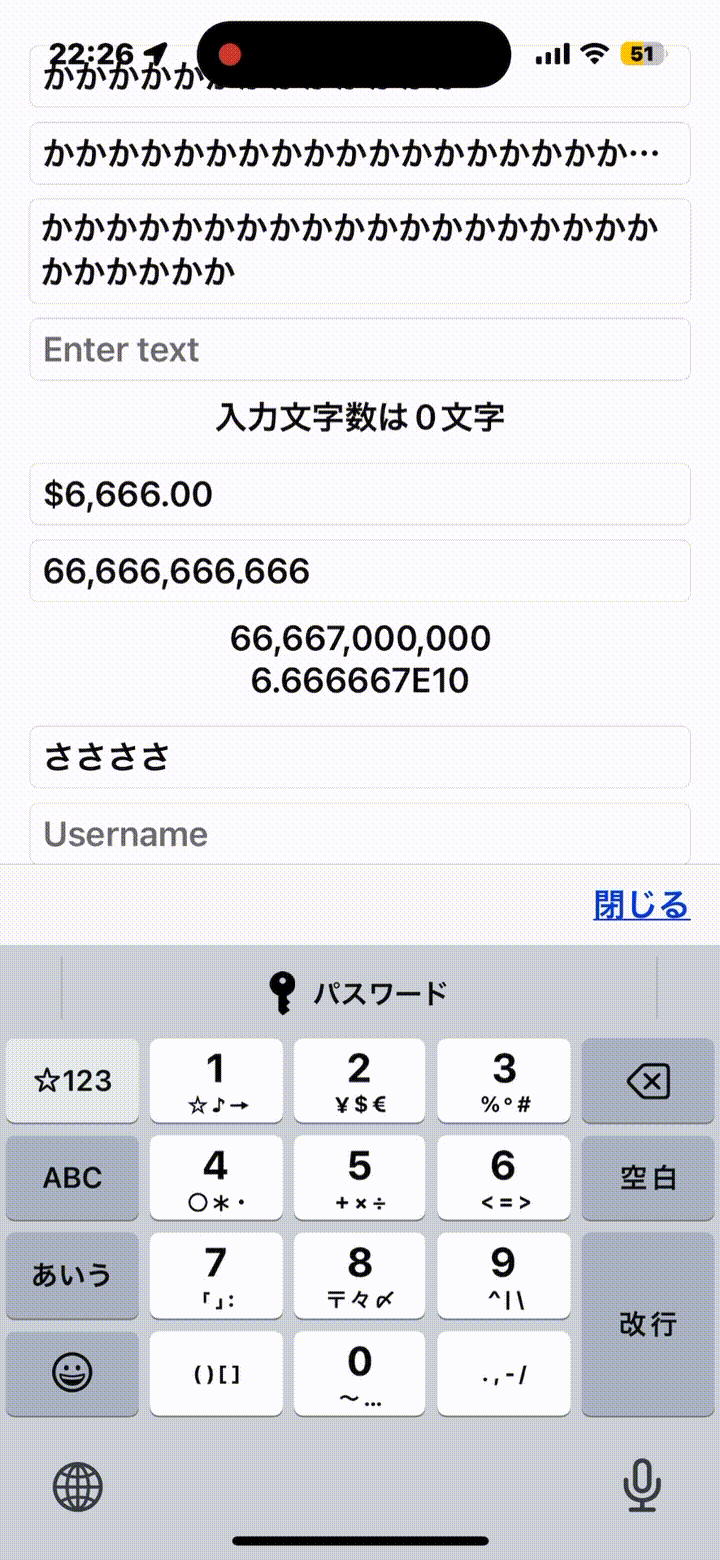Edit the 66,666,666,666 number field
The height and width of the screenshot is (1560, 720).
[360, 571]
